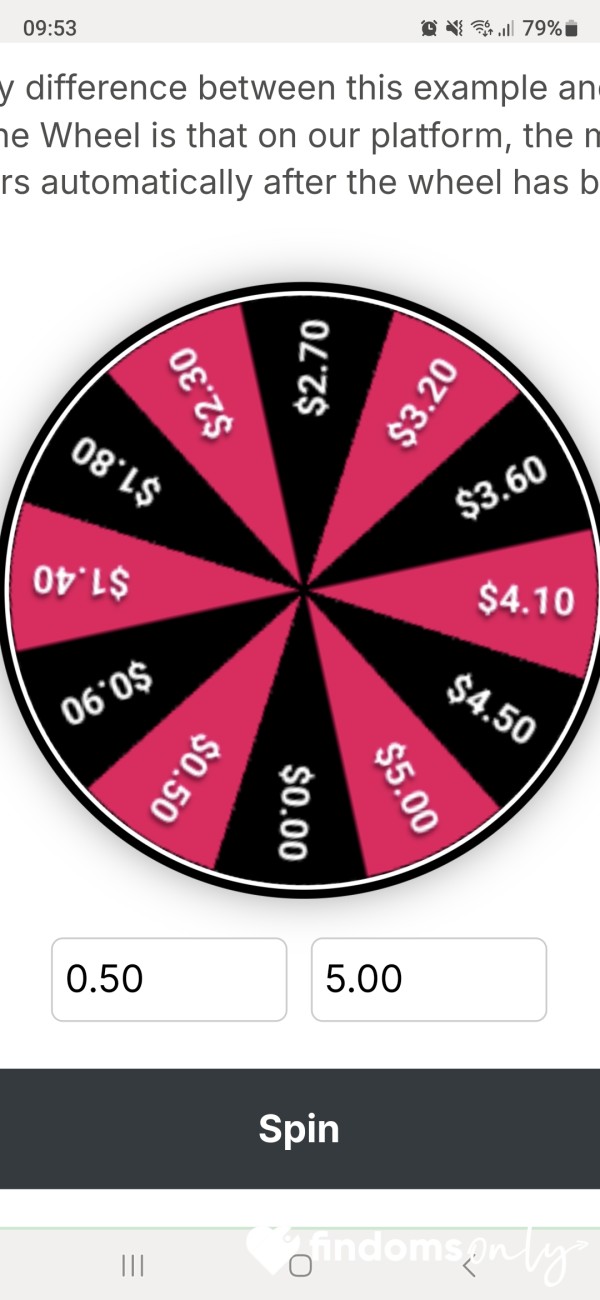Edit the minimum value field showing 0.50
Screen dimensions: 600x1300
(x=169, y=980)
